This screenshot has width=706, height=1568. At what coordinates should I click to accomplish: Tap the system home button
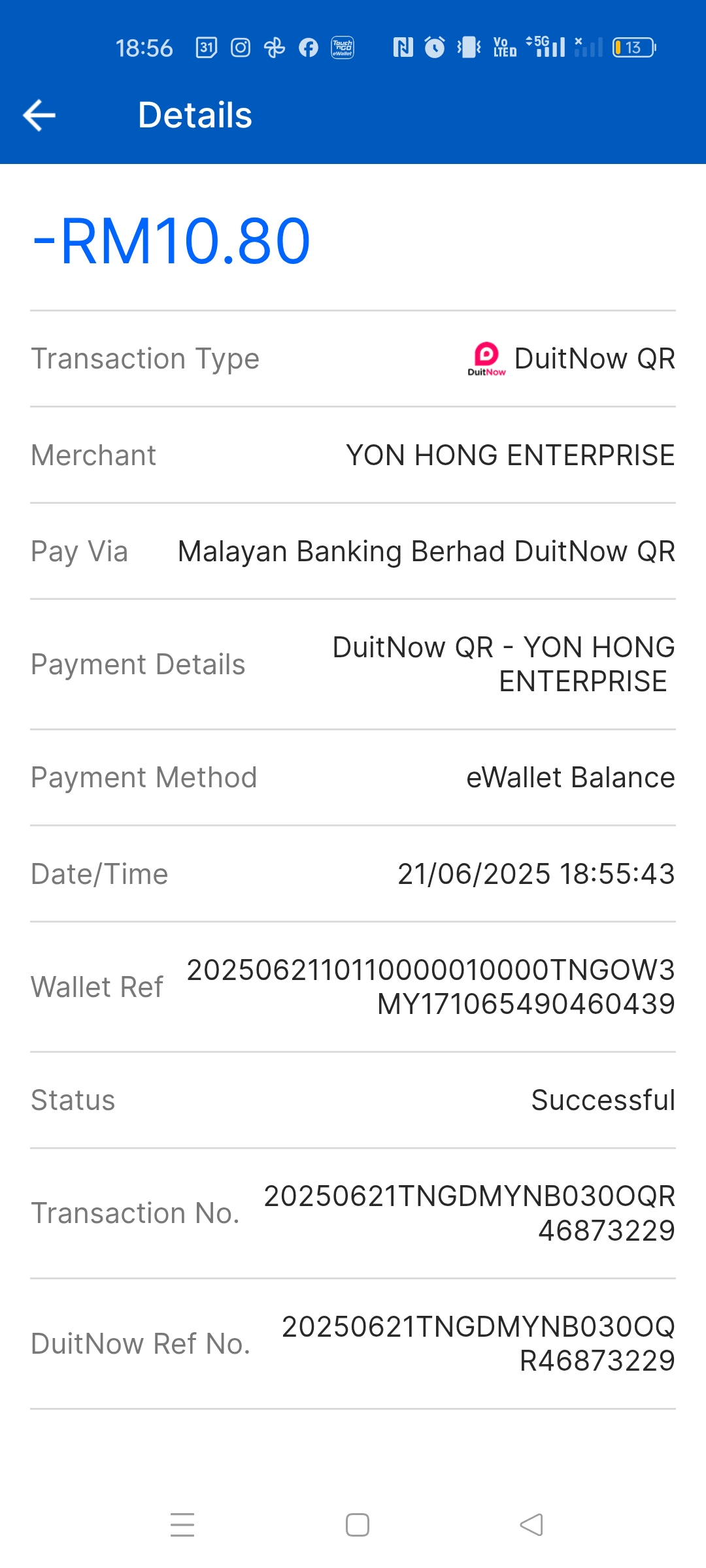[x=358, y=1525]
